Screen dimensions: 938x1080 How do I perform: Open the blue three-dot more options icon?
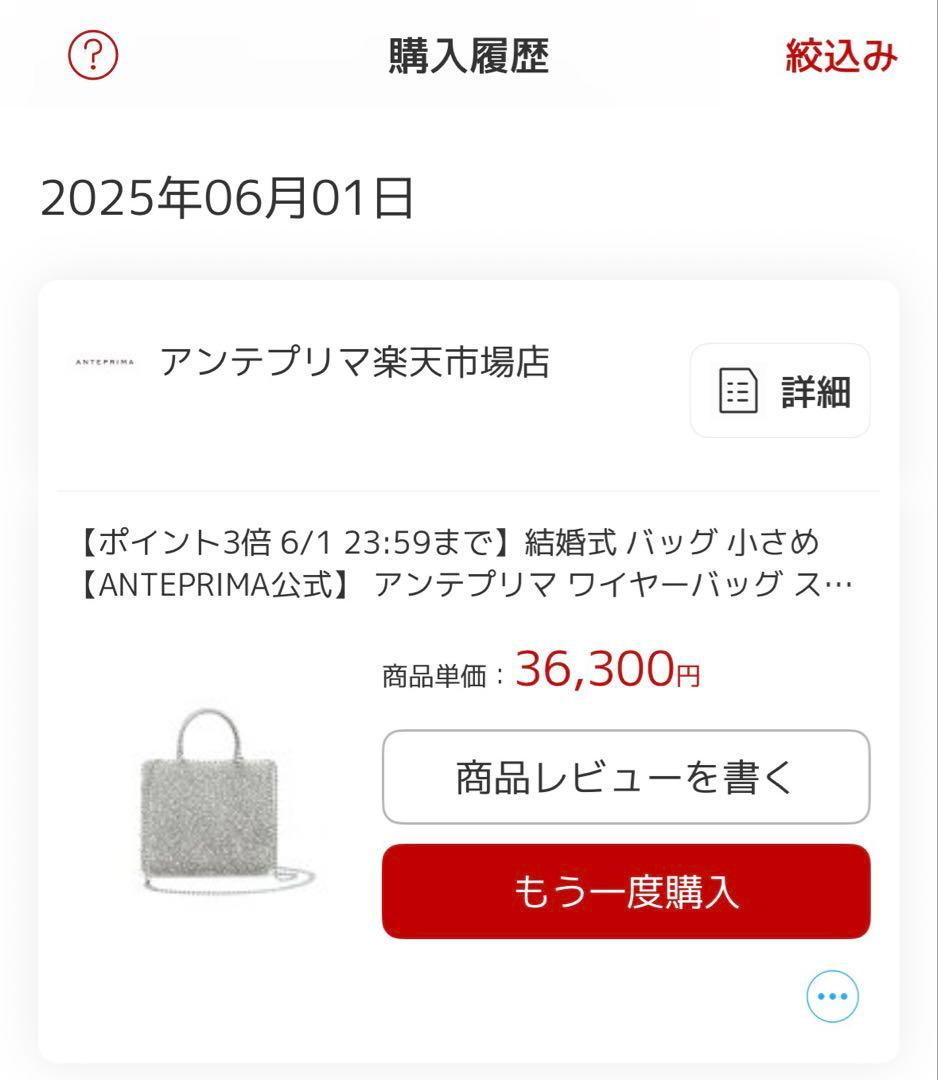click(833, 996)
